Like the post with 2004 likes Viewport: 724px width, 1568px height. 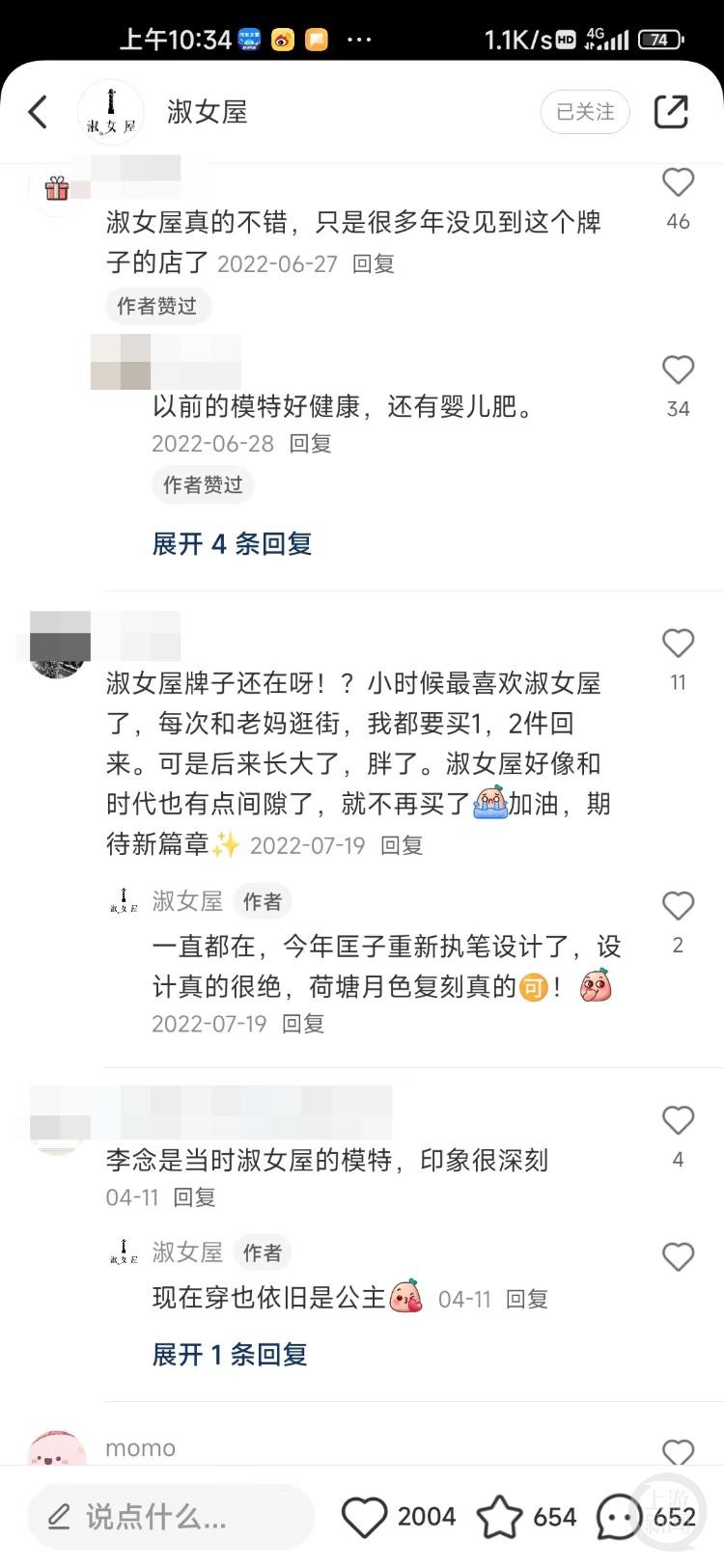coord(365,1517)
